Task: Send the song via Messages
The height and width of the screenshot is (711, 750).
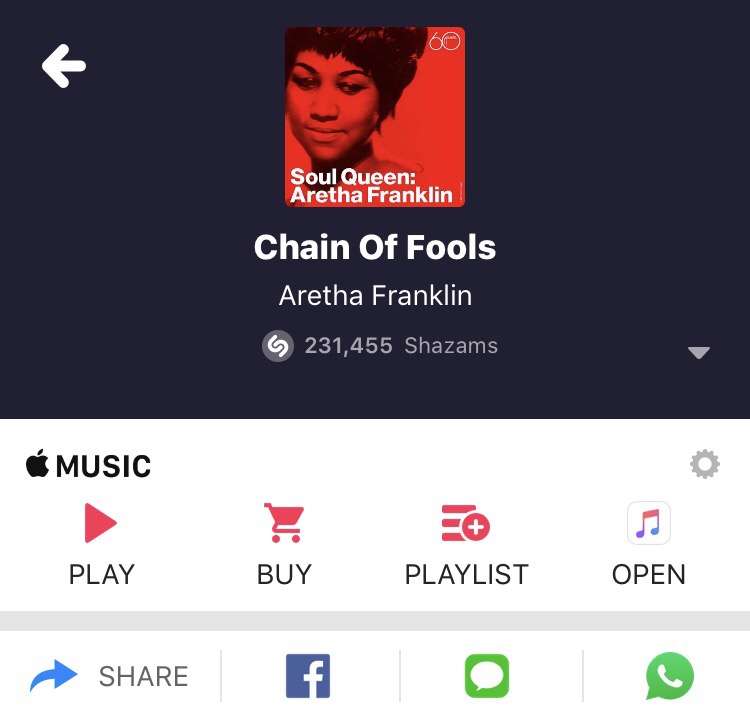Action: pyautogui.click(x=487, y=676)
